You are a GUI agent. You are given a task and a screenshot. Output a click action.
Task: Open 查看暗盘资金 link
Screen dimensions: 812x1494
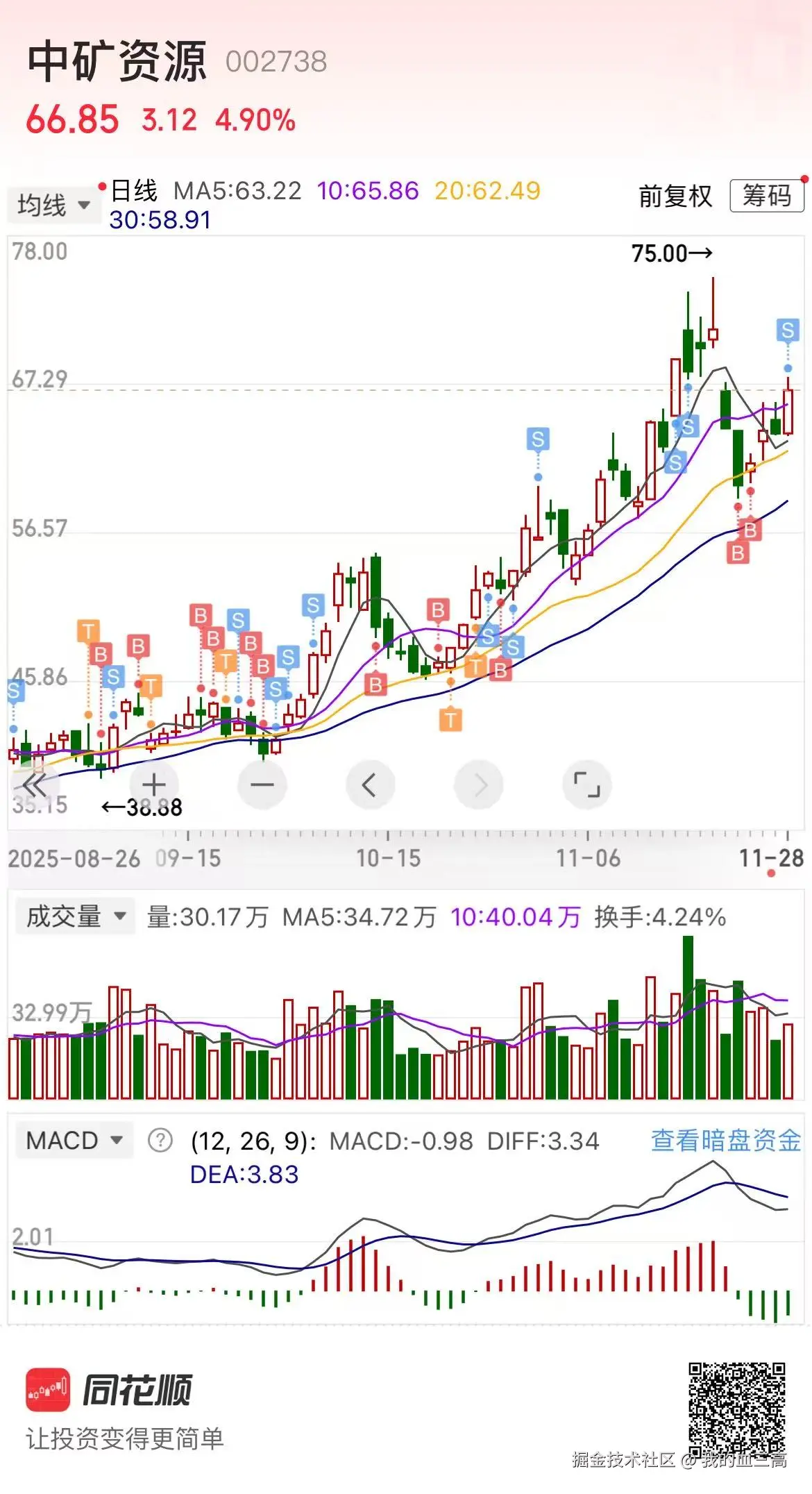point(725,1134)
